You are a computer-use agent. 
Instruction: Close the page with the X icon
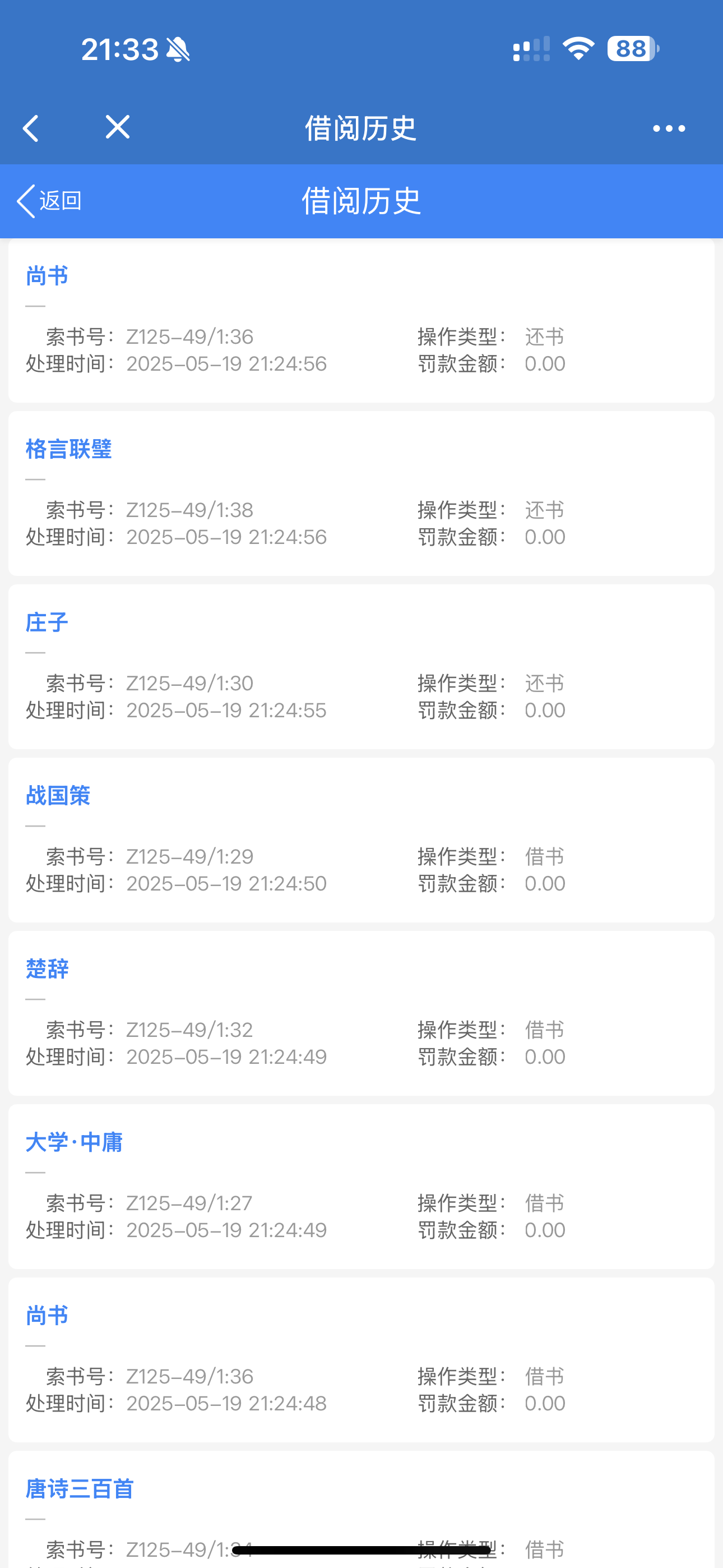[118, 127]
